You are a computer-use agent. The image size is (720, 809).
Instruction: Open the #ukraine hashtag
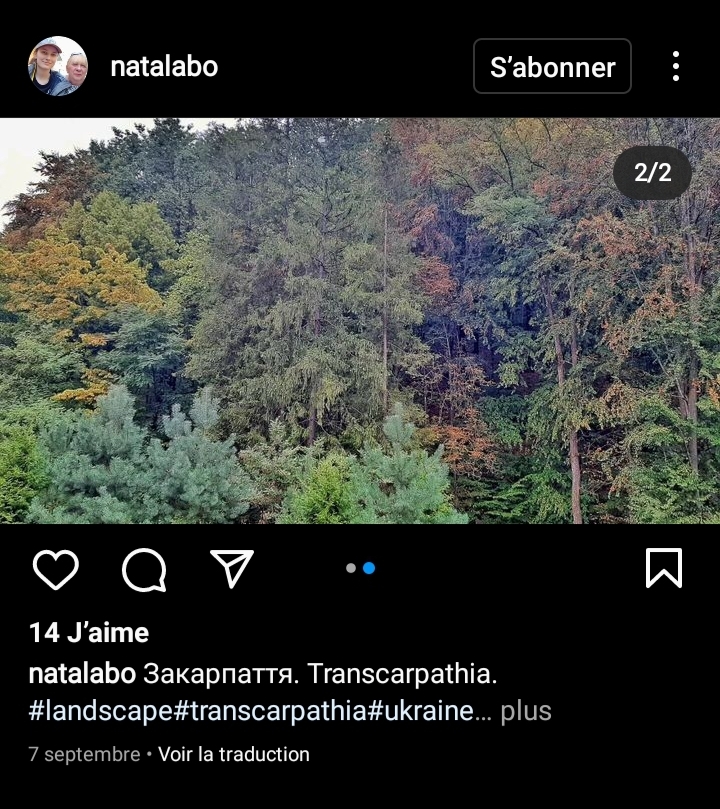tap(421, 712)
